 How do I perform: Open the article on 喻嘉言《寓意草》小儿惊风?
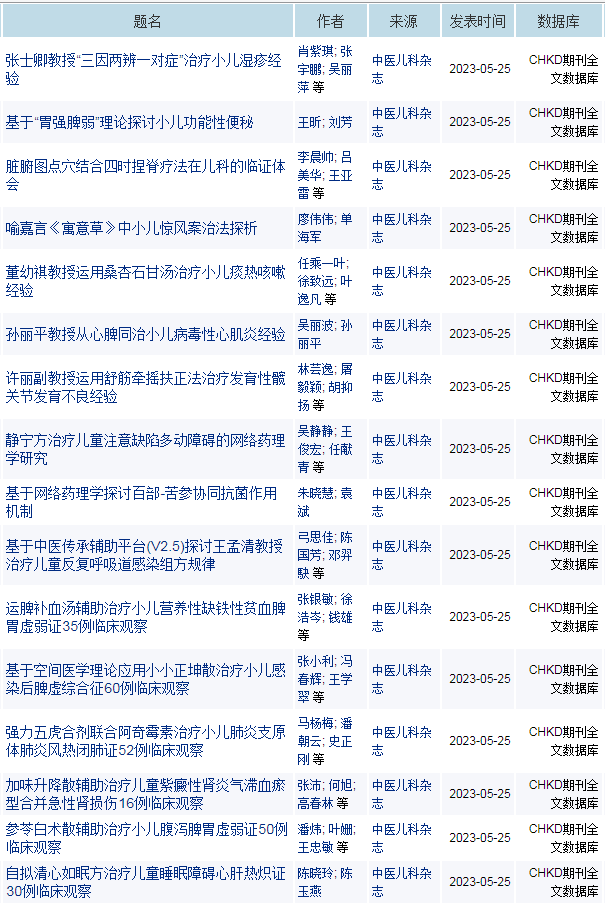pos(131,228)
